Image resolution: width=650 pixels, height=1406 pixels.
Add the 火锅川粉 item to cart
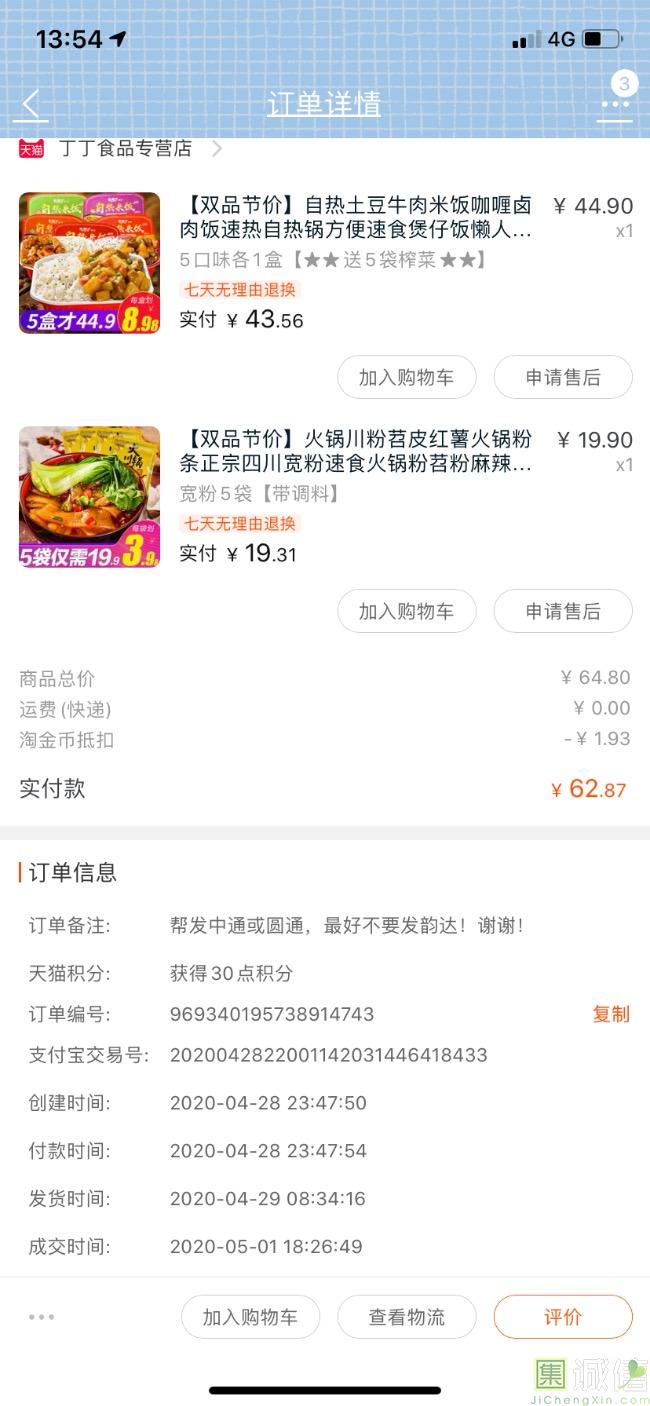[x=406, y=611]
